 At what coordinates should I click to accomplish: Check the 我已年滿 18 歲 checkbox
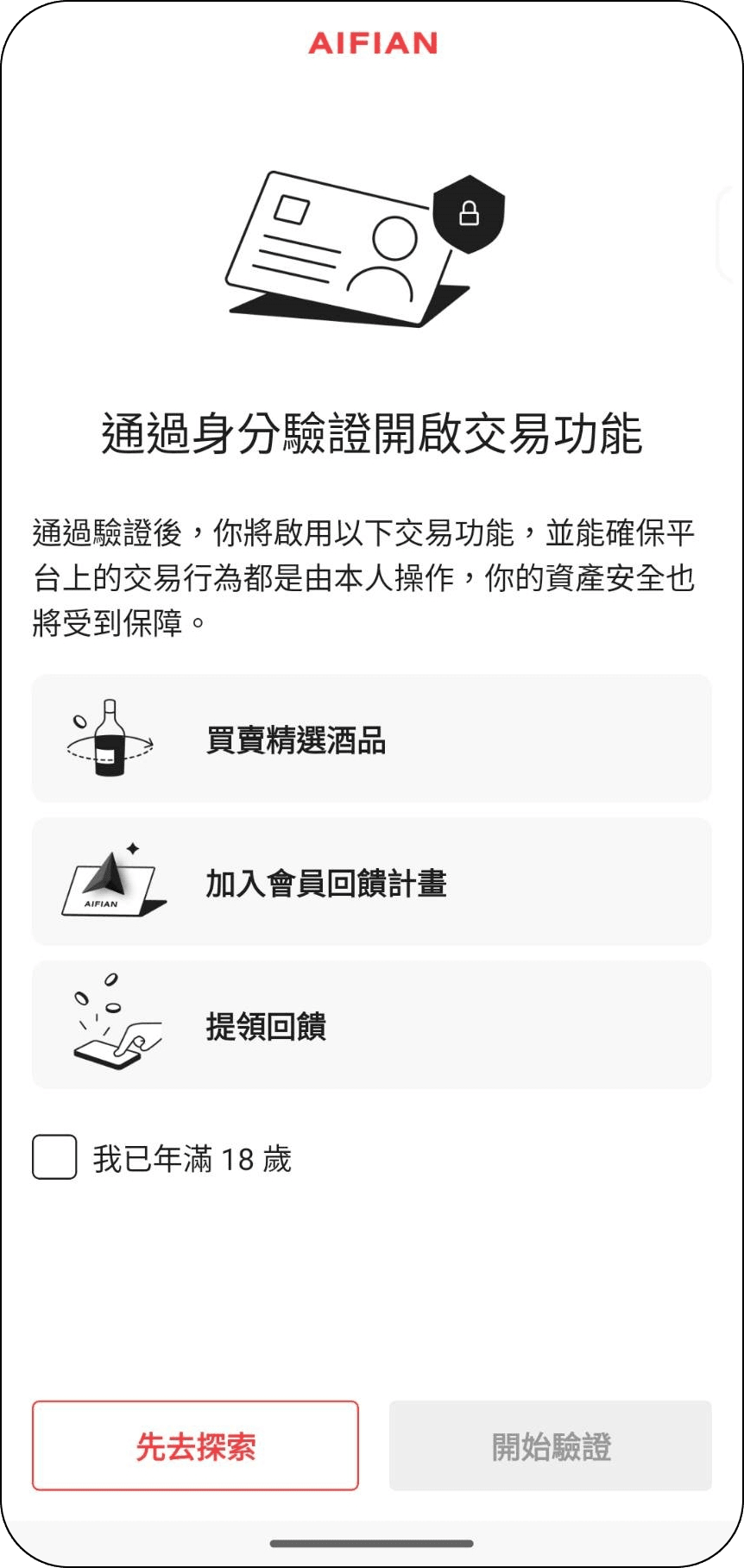54,1157
